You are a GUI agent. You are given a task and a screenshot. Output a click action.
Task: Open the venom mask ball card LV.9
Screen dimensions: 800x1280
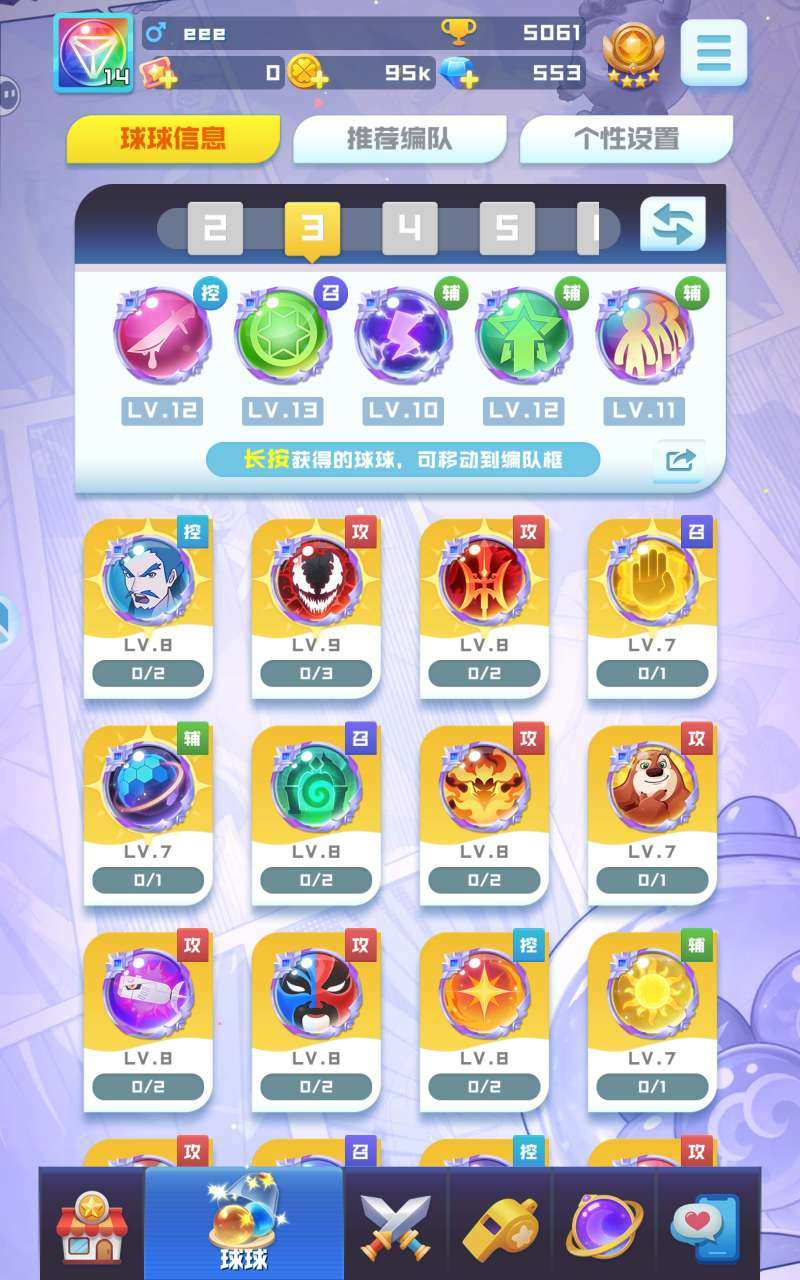[x=315, y=606]
